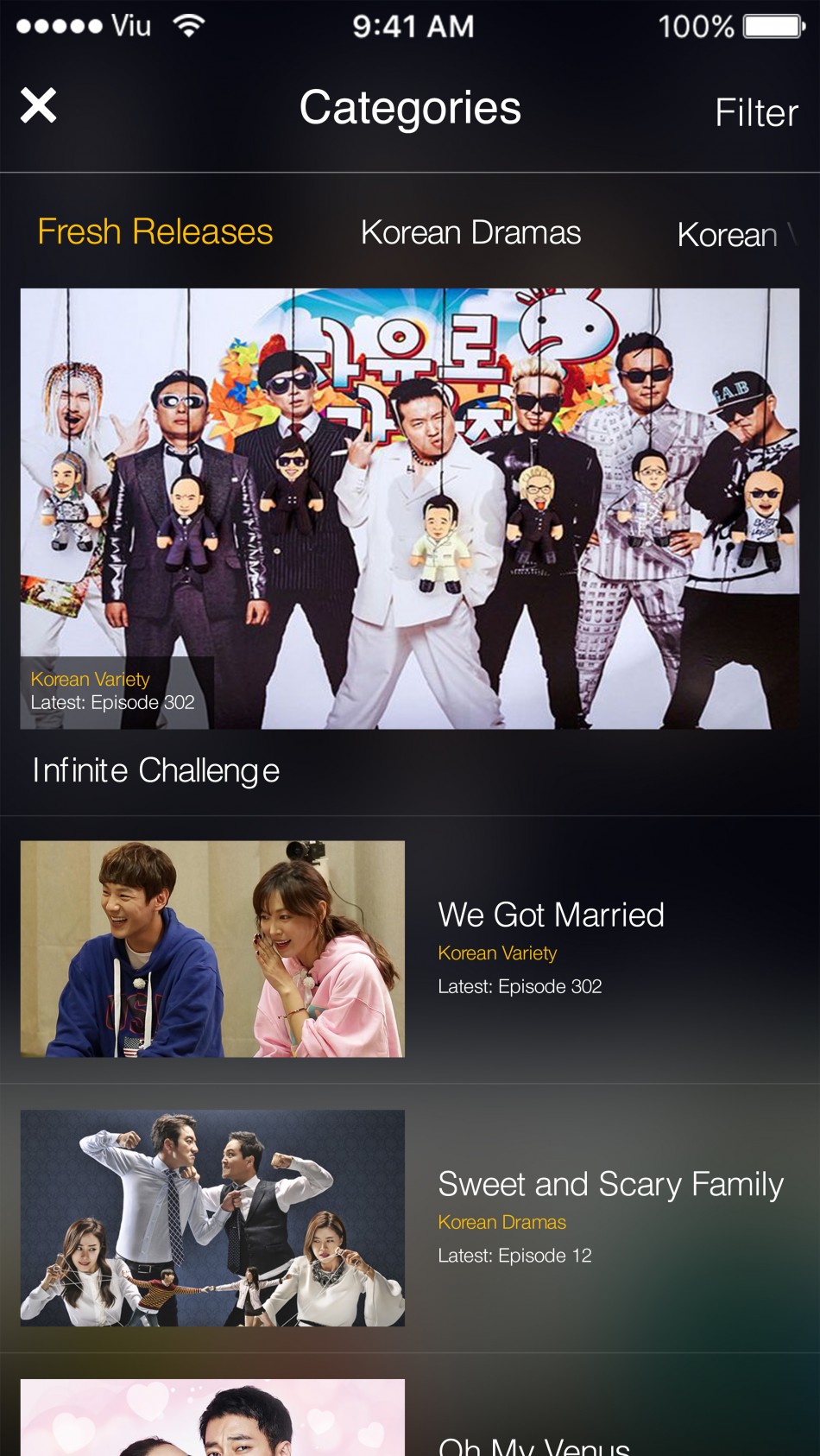Image resolution: width=820 pixels, height=1456 pixels.
Task: Open Sweet and Scary Family drama
Action: pyautogui.click(x=410, y=1218)
